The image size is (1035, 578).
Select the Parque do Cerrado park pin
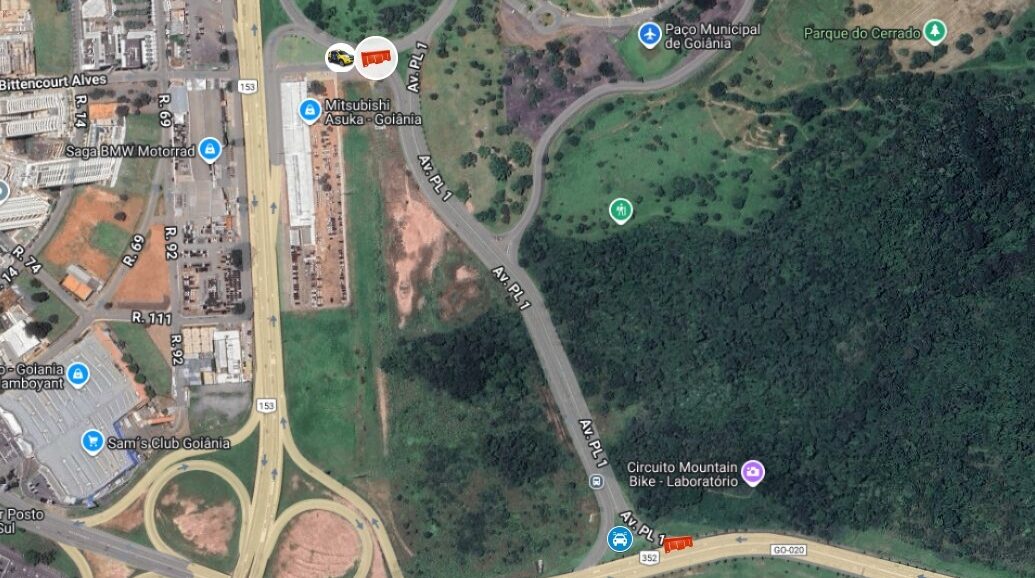pyautogui.click(x=934, y=32)
